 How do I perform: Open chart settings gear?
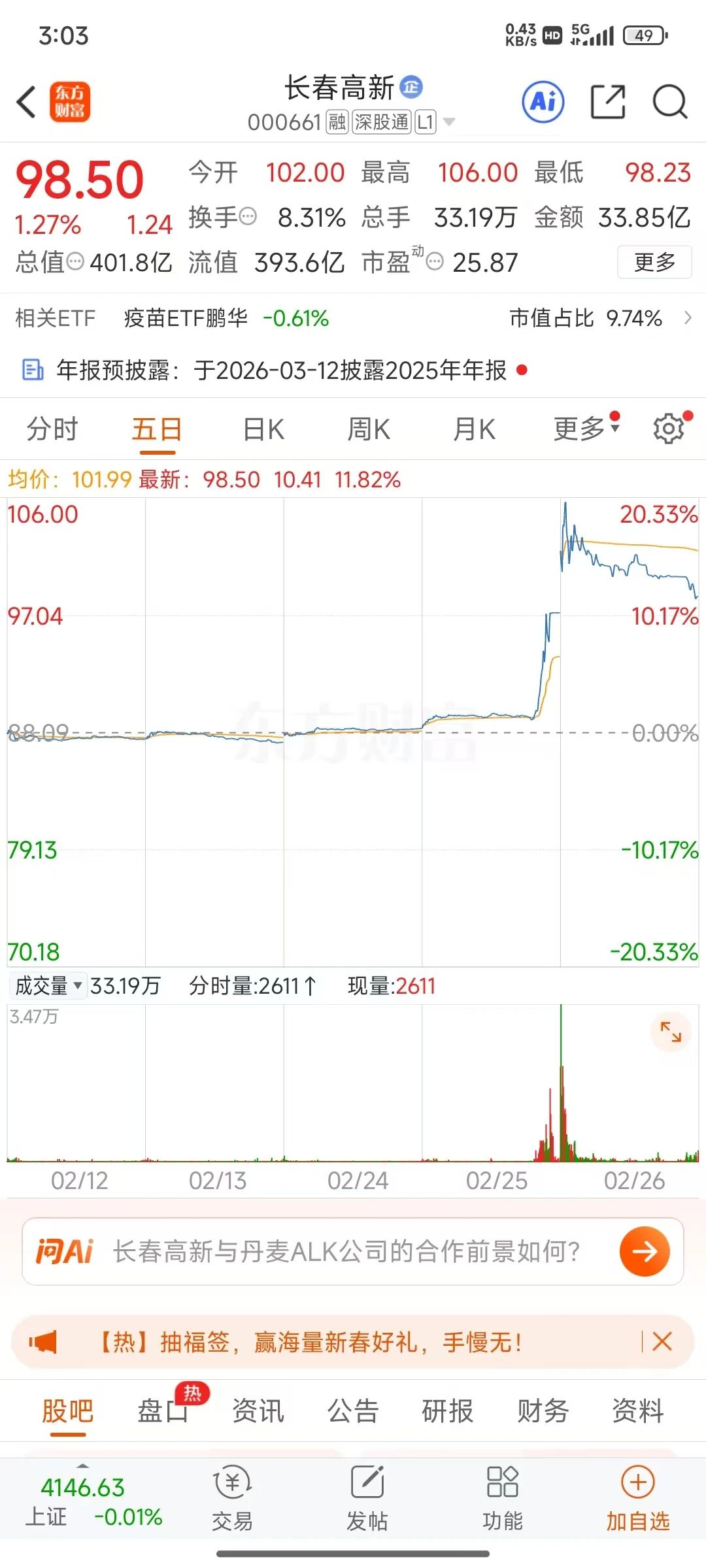tap(668, 429)
